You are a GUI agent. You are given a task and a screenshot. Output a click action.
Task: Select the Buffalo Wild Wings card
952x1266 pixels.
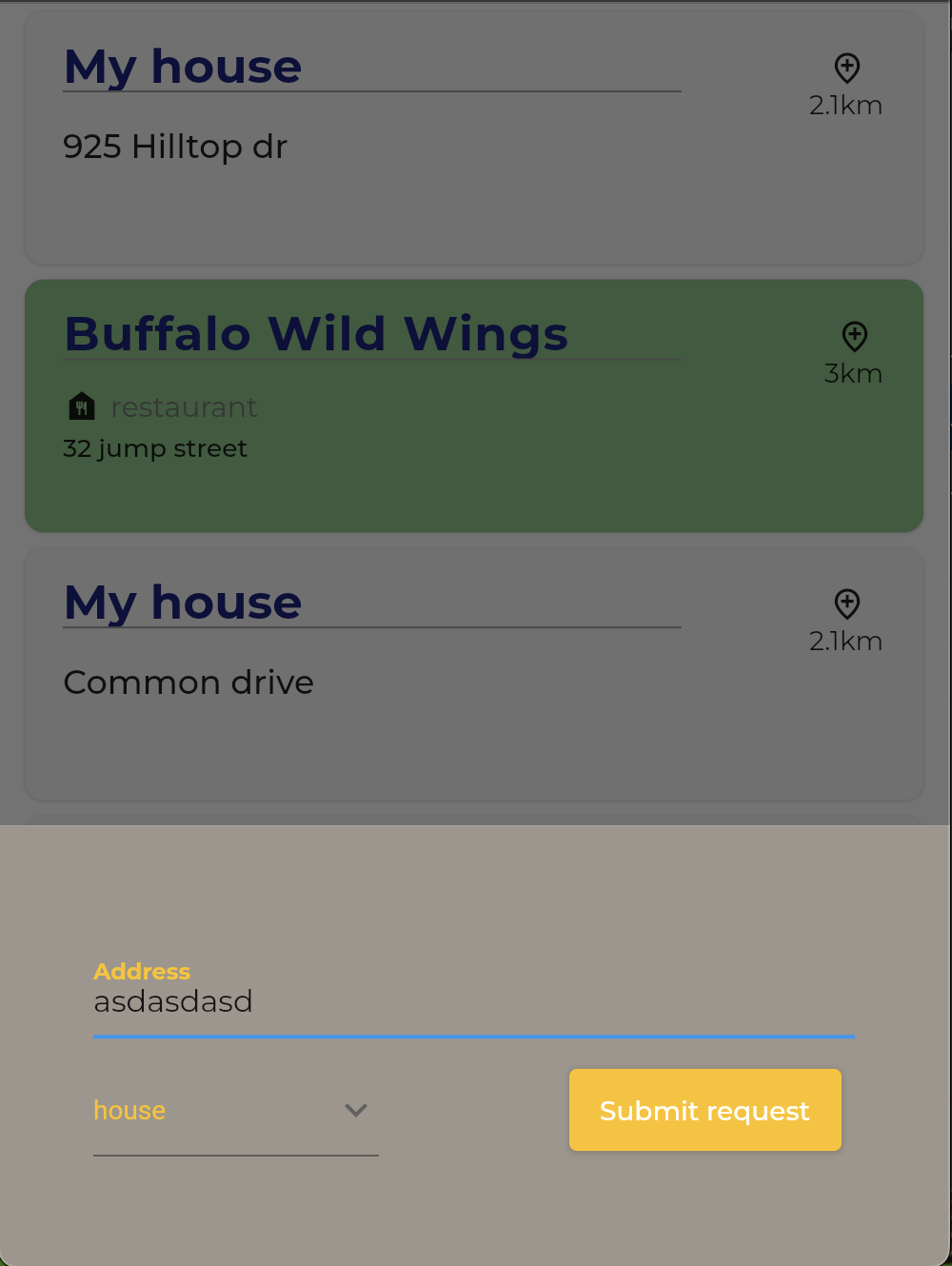click(x=473, y=405)
